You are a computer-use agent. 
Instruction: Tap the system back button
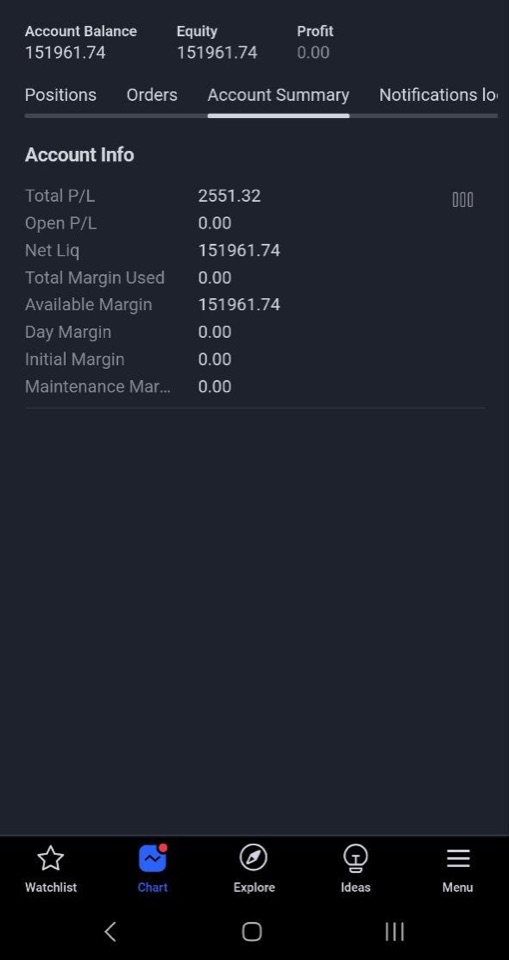(110, 932)
